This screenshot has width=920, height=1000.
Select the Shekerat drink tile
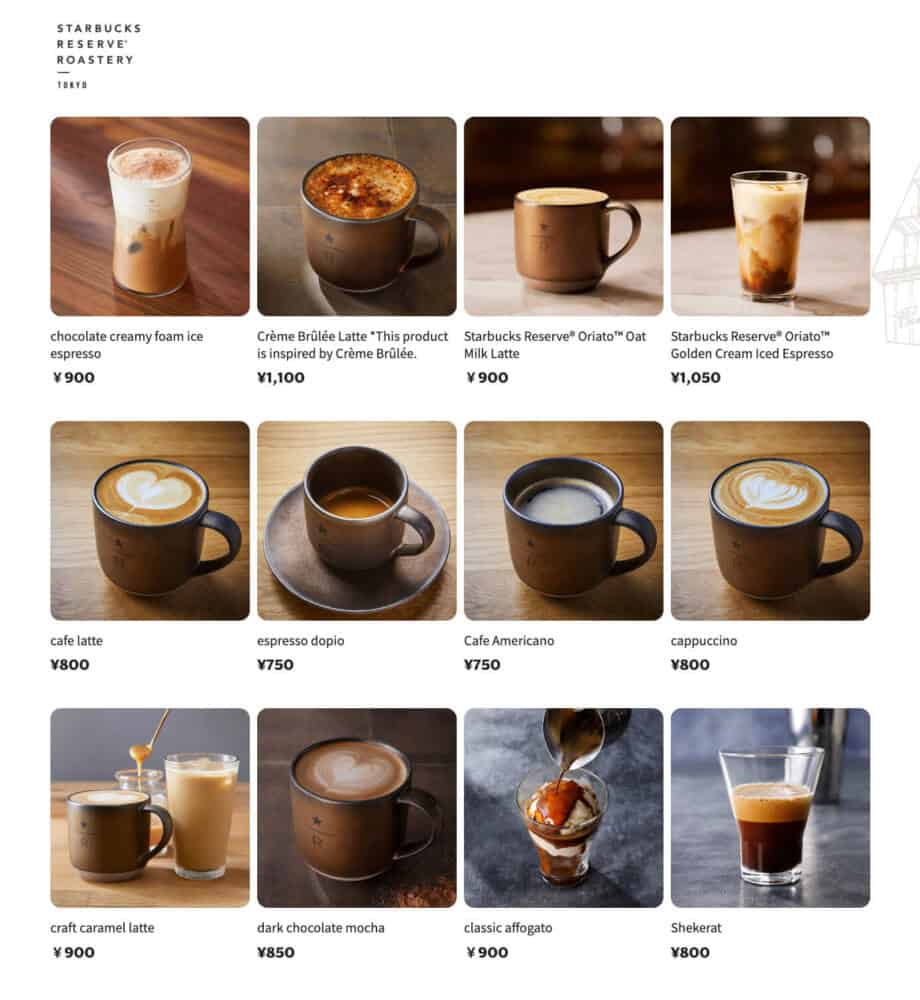pos(770,808)
